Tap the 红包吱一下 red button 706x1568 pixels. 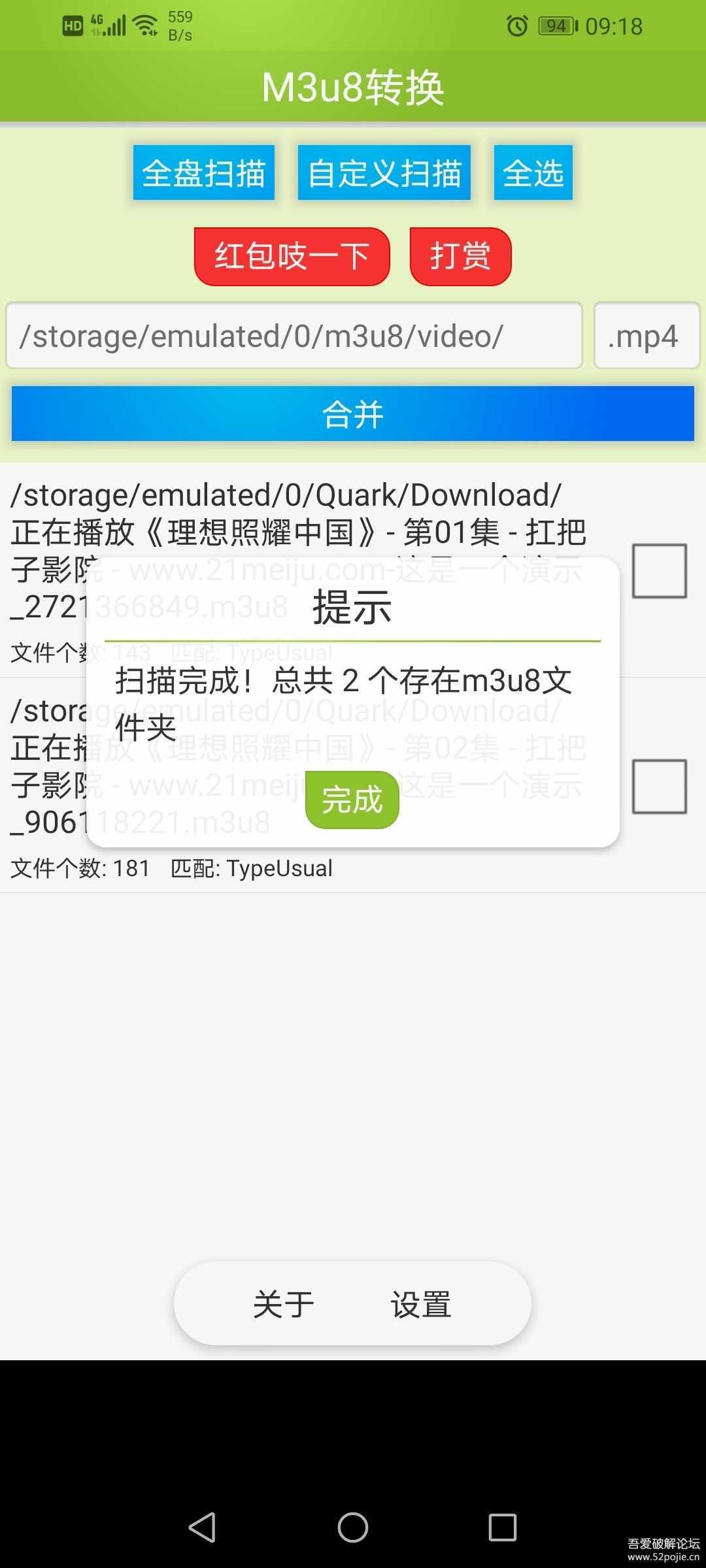(x=292, y=256)
